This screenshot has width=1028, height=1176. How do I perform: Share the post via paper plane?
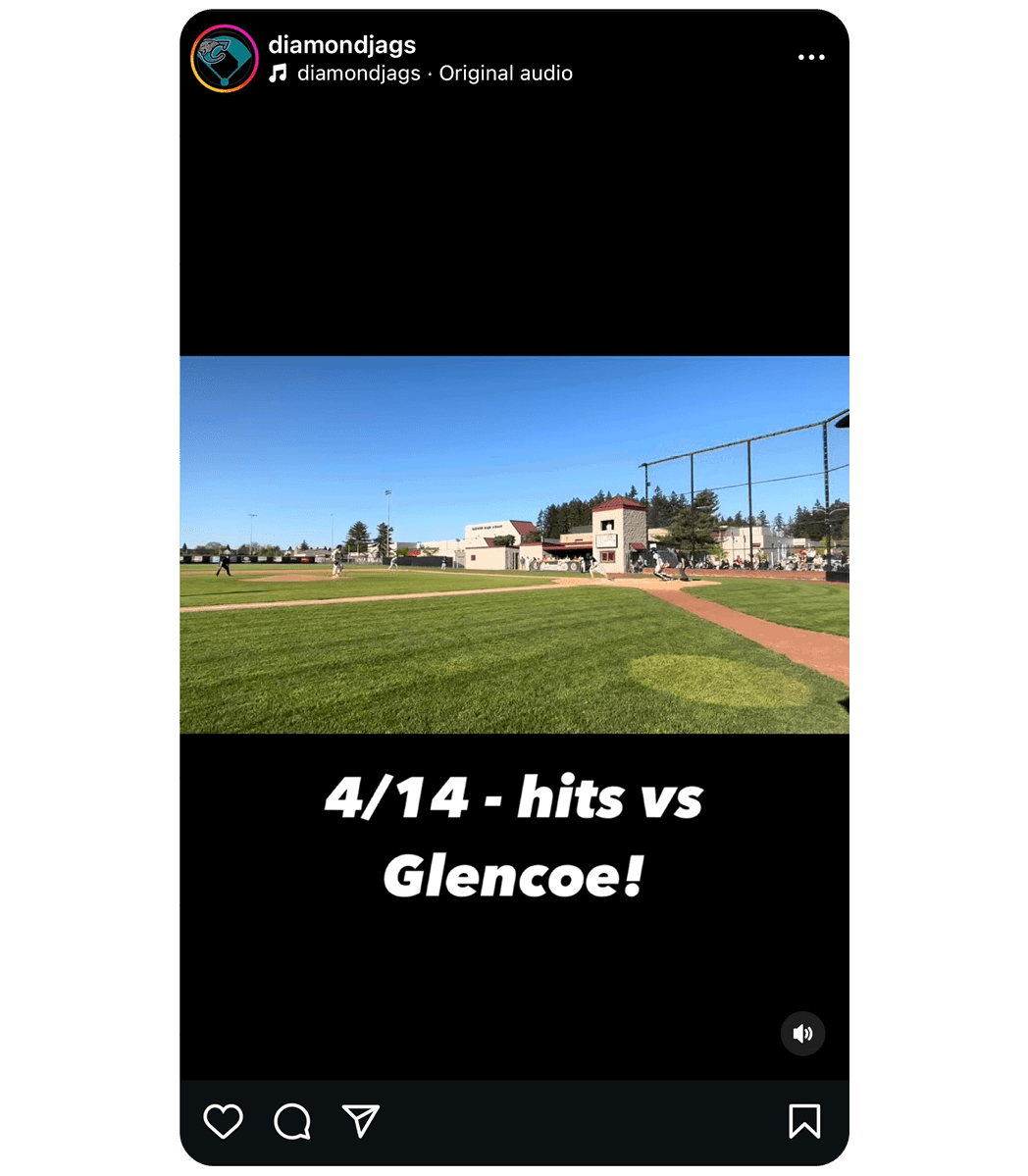[x=361, y=1120]
